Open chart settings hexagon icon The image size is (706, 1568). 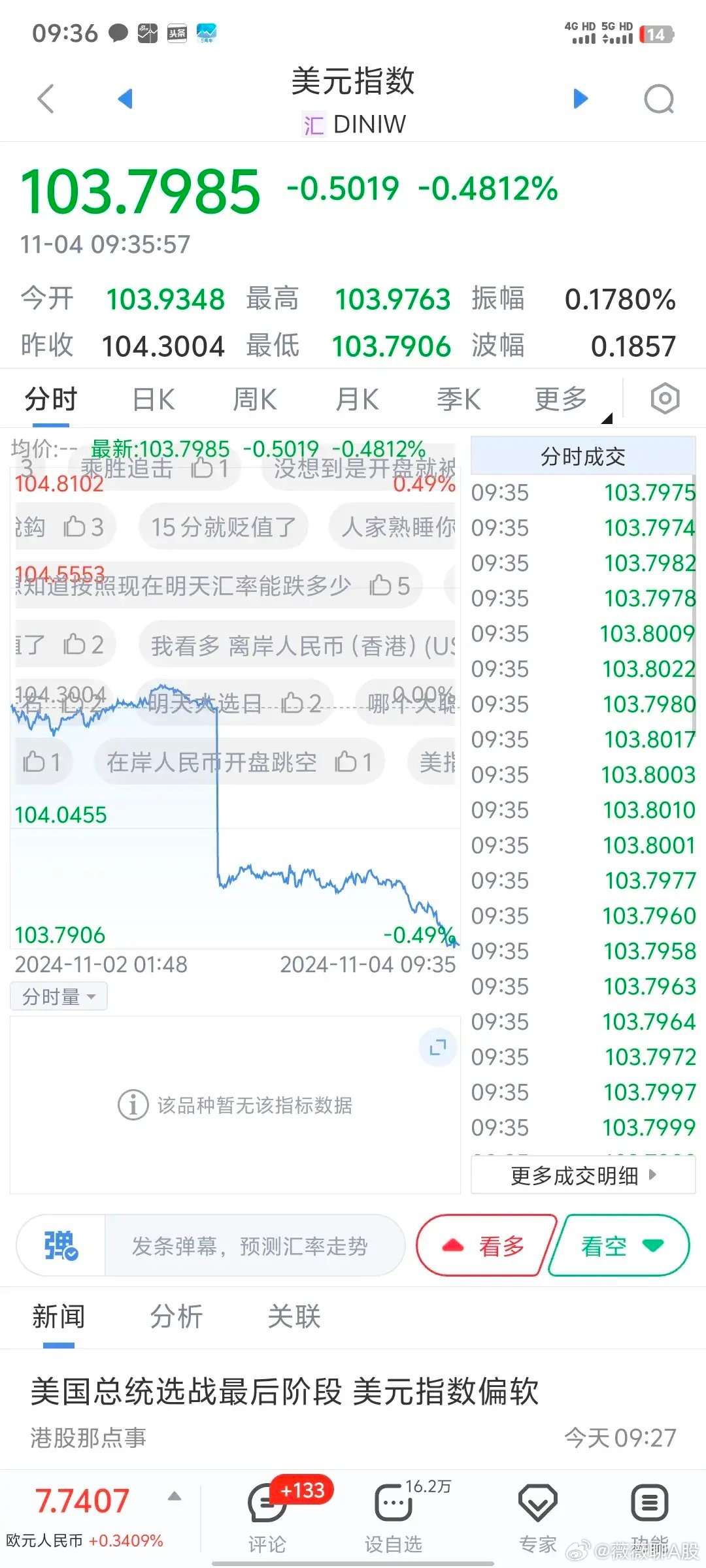665,399
